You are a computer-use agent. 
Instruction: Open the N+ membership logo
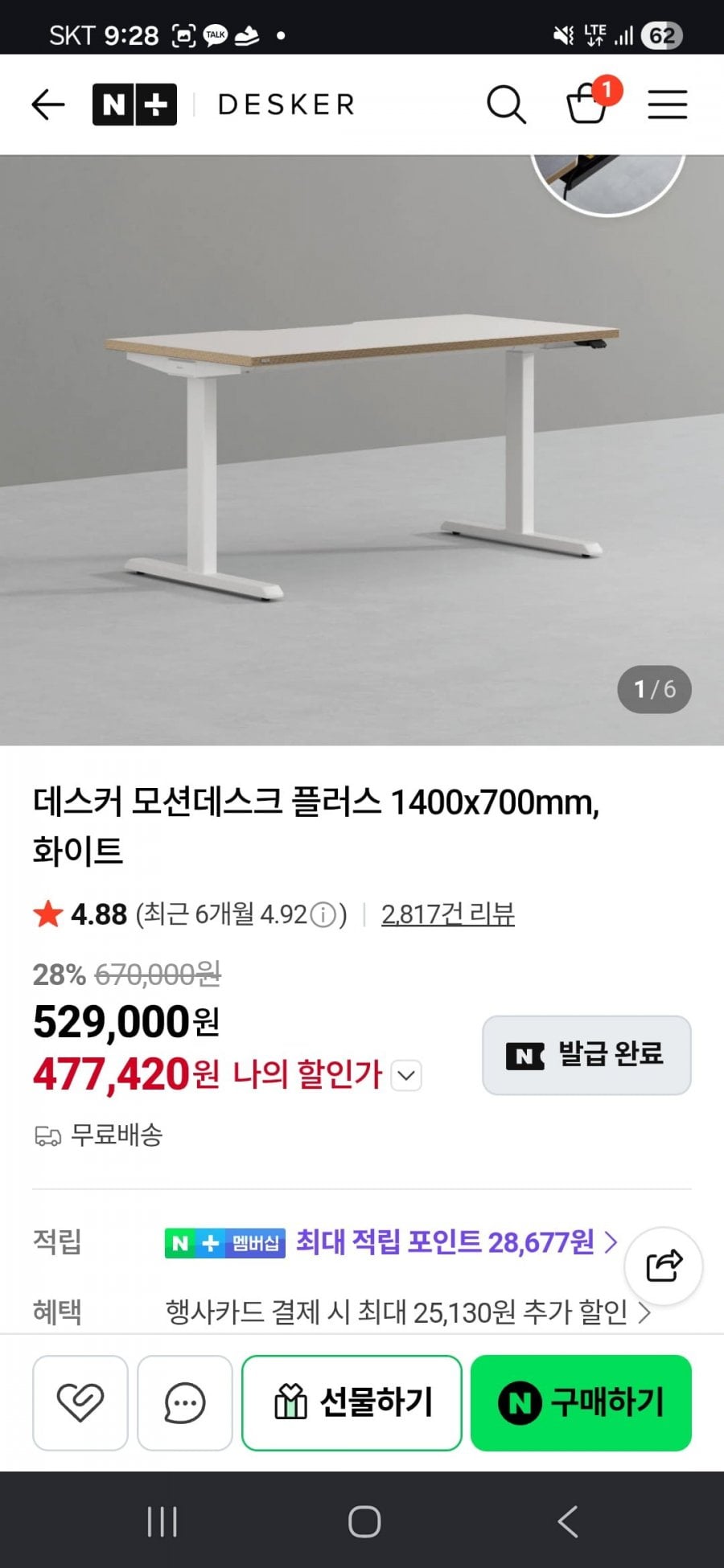tap(134, 105)
